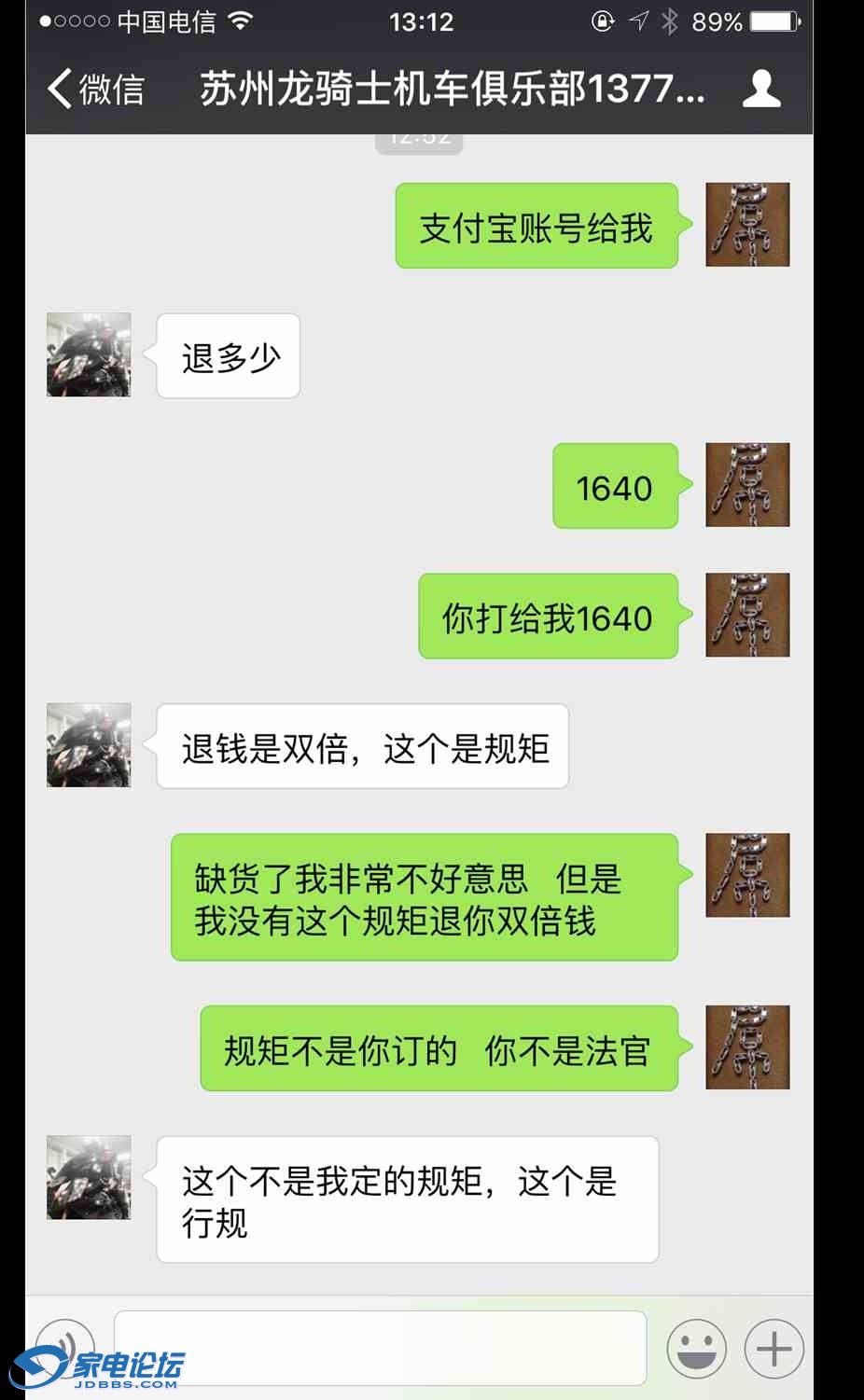Open my avatar beside 支付宝账号给我
The image size is (864, 1400).
(747, 225)
